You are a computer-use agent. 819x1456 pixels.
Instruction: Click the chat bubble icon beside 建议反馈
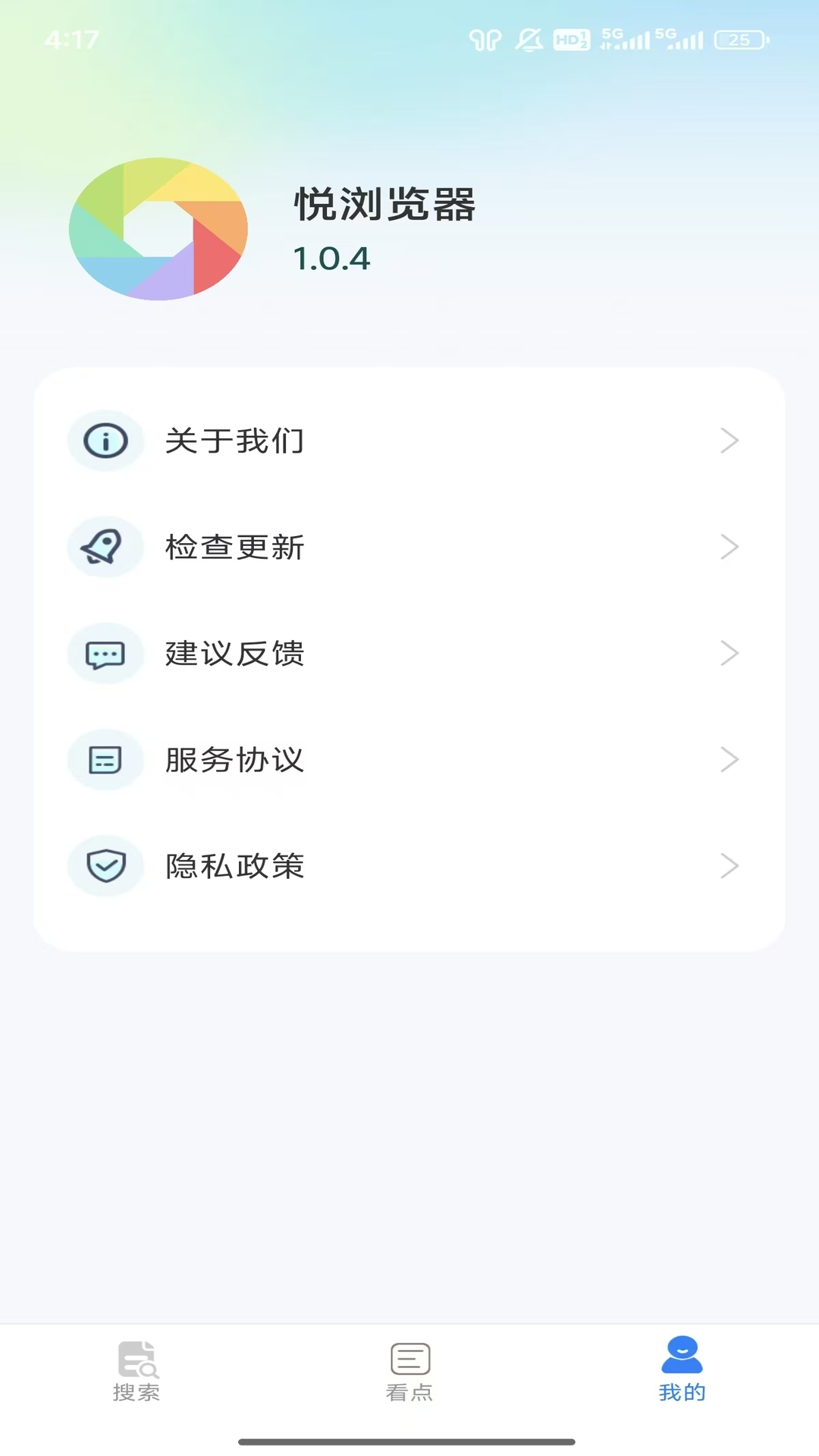tap(105, 653)
